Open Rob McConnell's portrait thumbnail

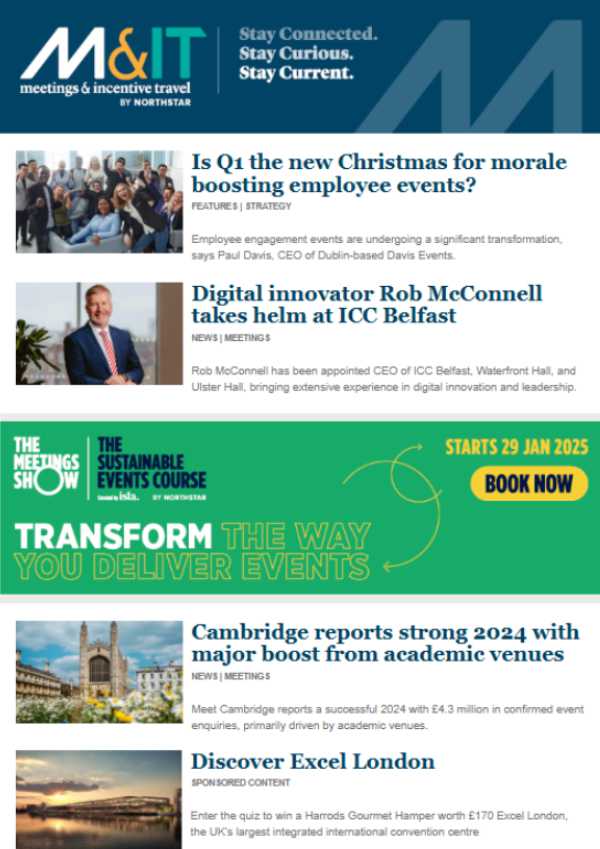(x=99, y=333)
